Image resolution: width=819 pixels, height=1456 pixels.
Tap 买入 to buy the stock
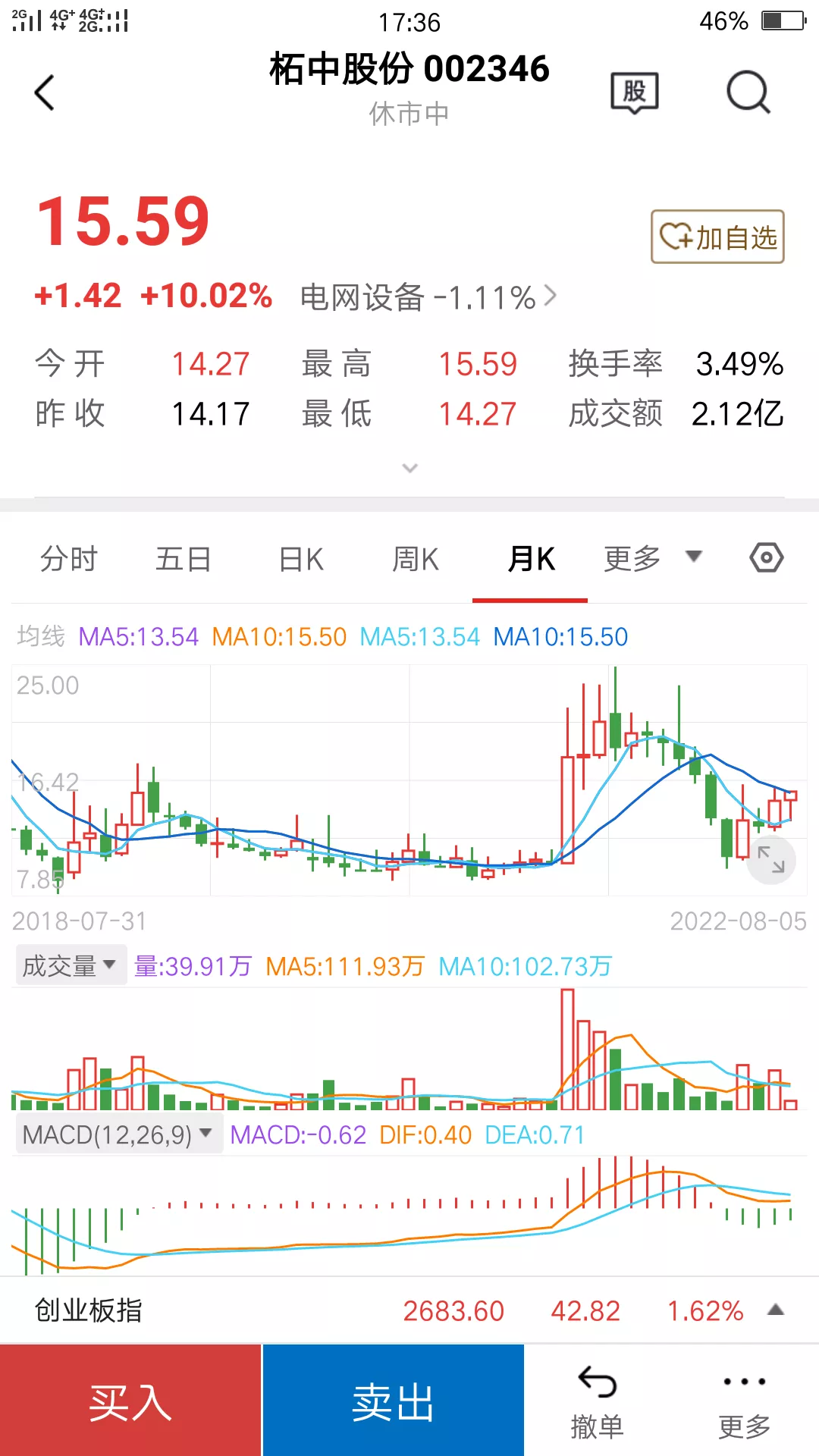[130, 1401]
